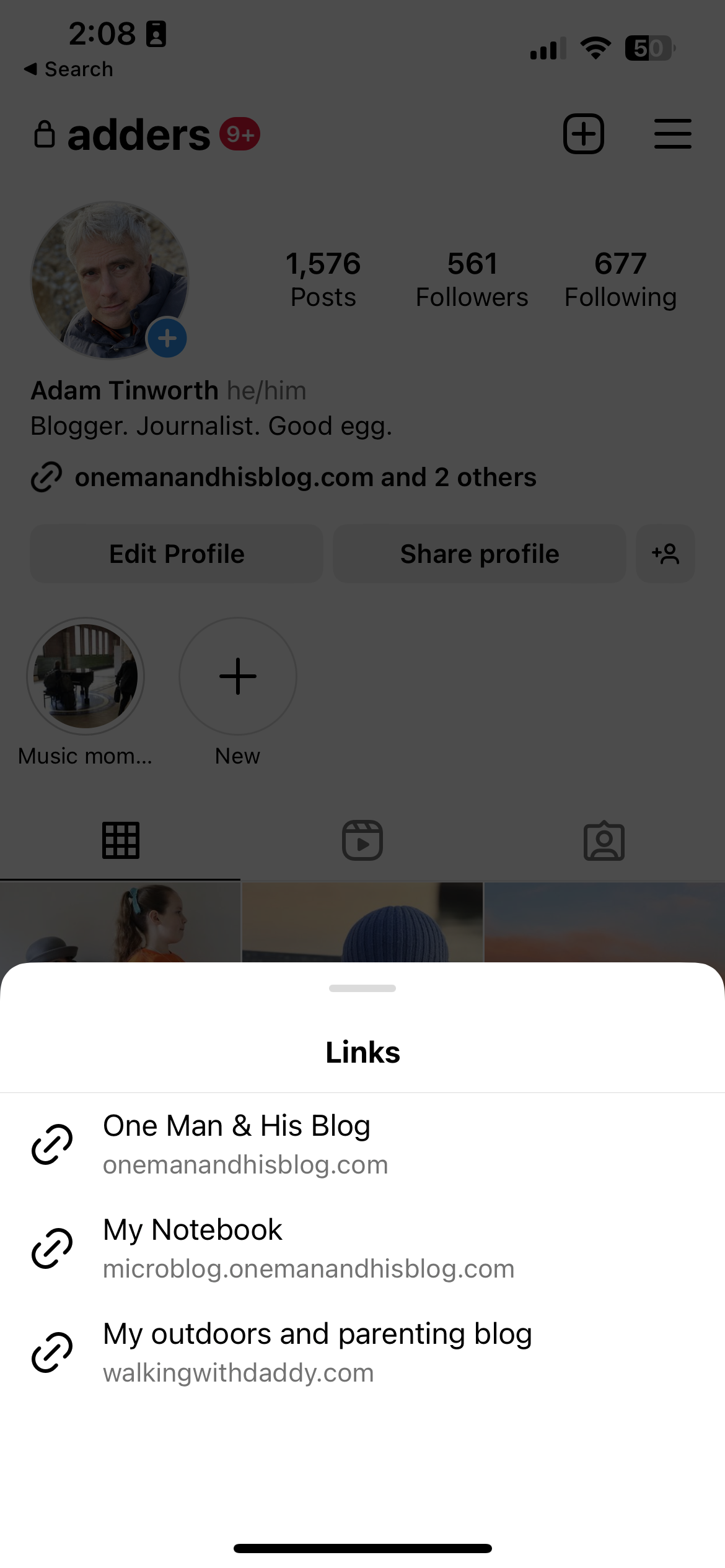Open the adders account switcher
This screenshot has height=1568, width=725.
(x=139, y=135)
